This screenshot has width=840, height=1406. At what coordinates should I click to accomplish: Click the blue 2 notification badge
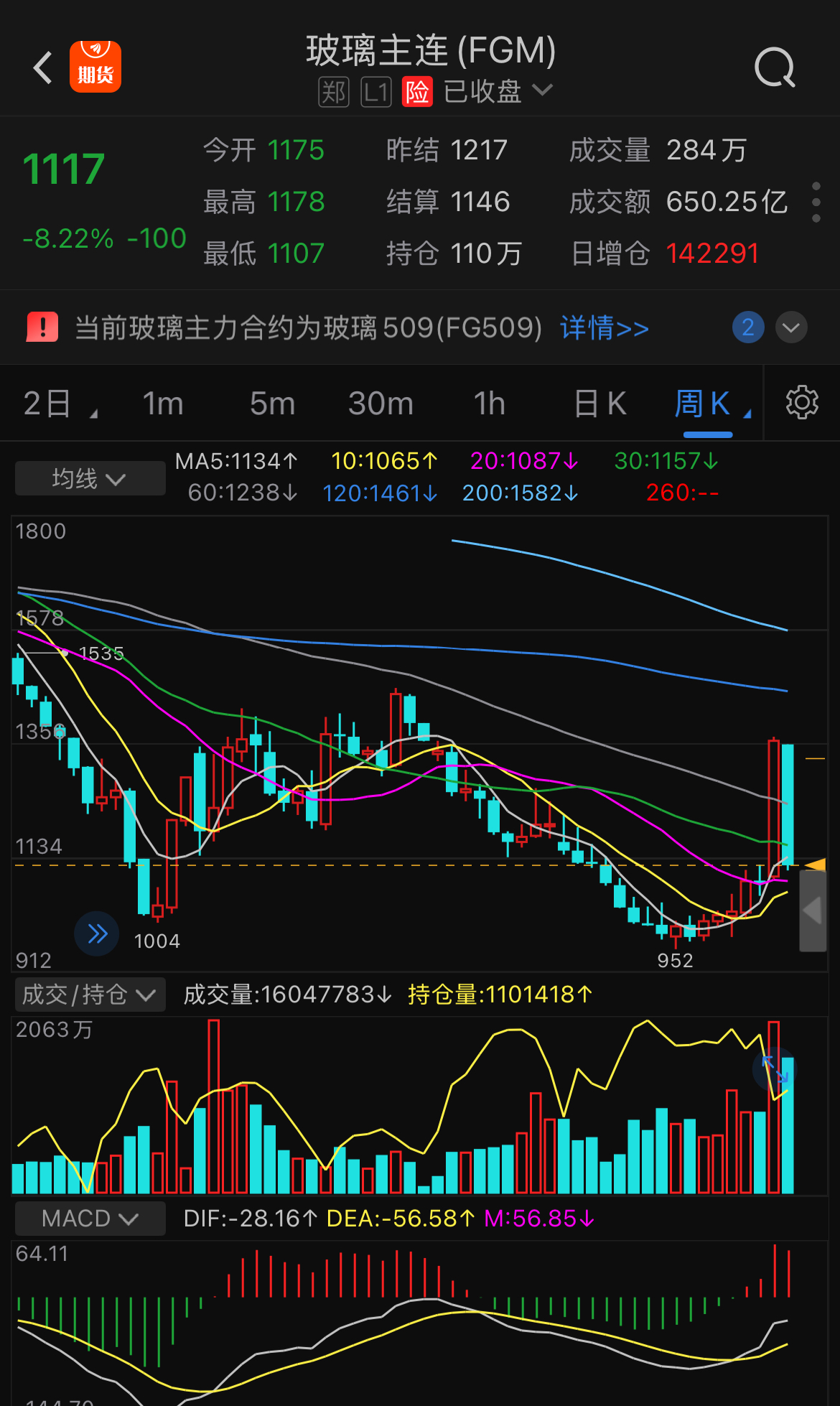point(748,327)
